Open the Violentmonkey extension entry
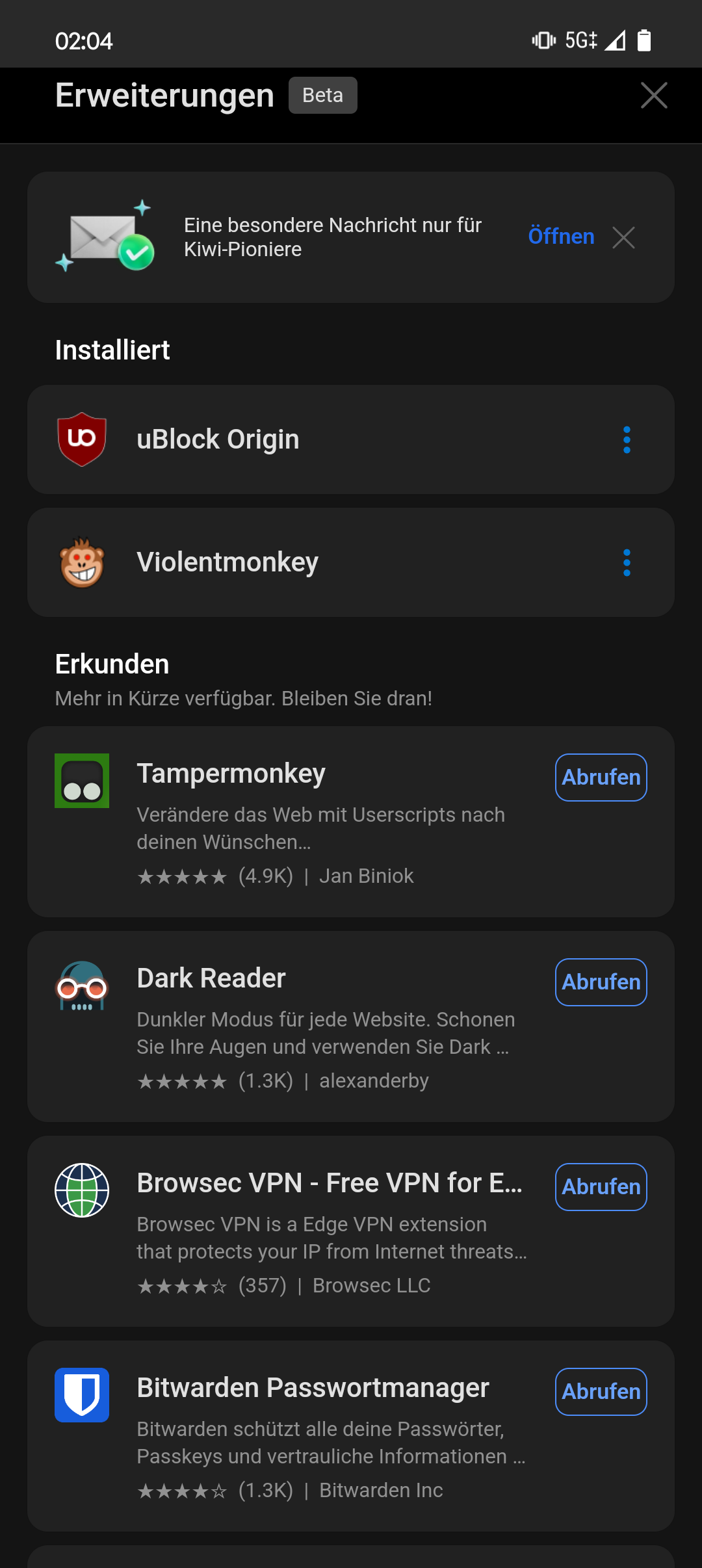 [x=227, y=563]
